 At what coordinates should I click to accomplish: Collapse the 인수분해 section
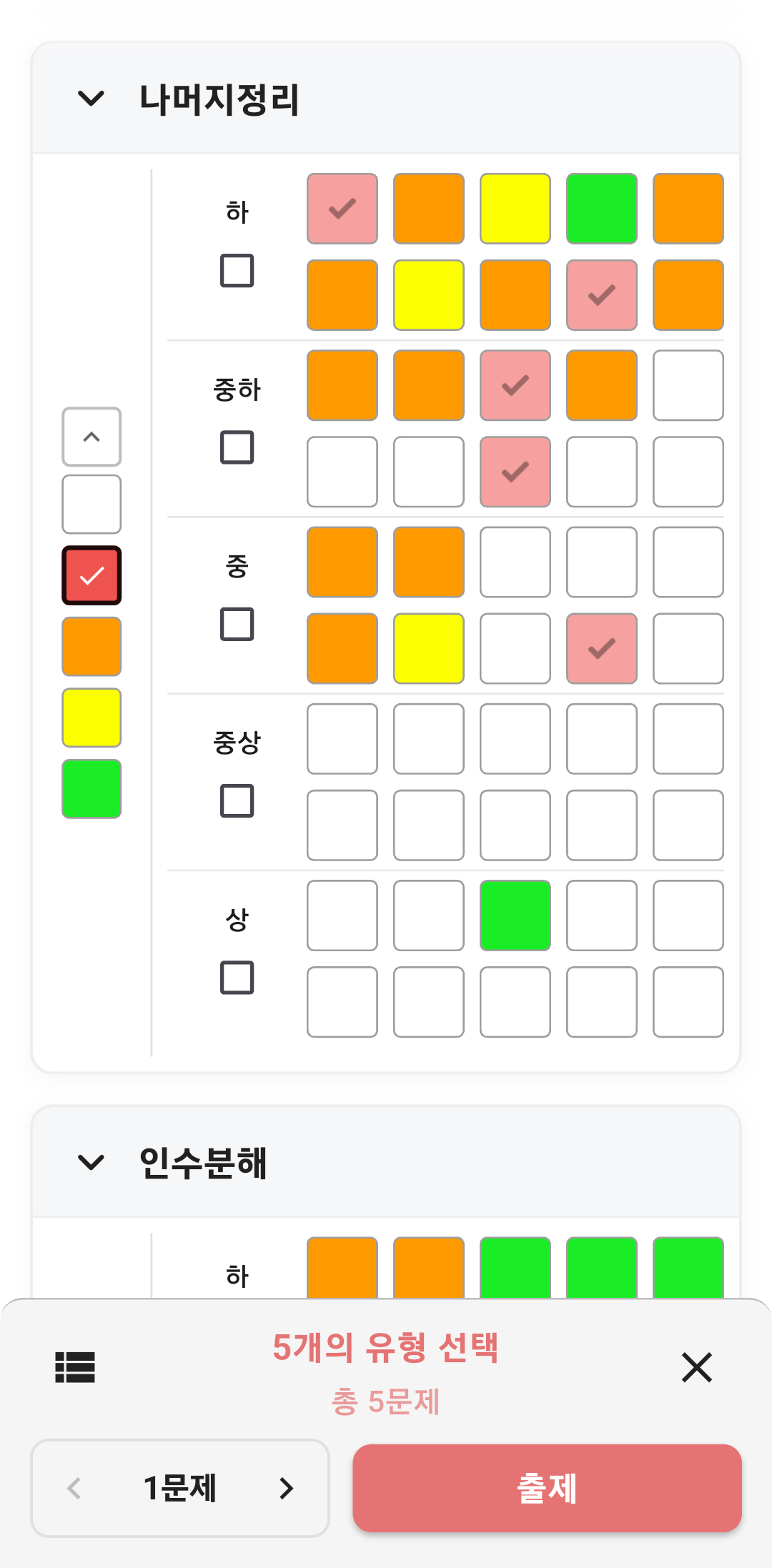coord(90,1161)
